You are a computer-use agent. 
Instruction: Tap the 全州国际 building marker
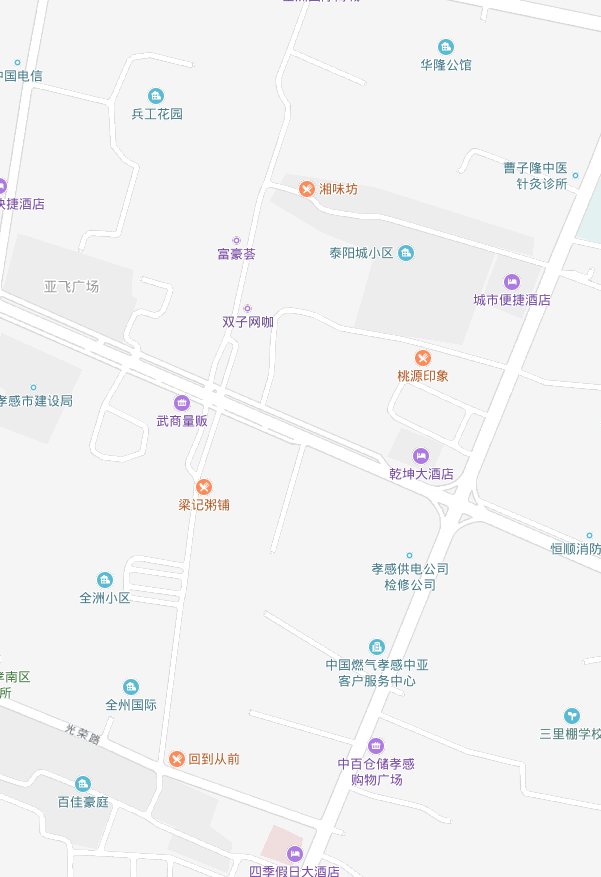click(131, 687)
